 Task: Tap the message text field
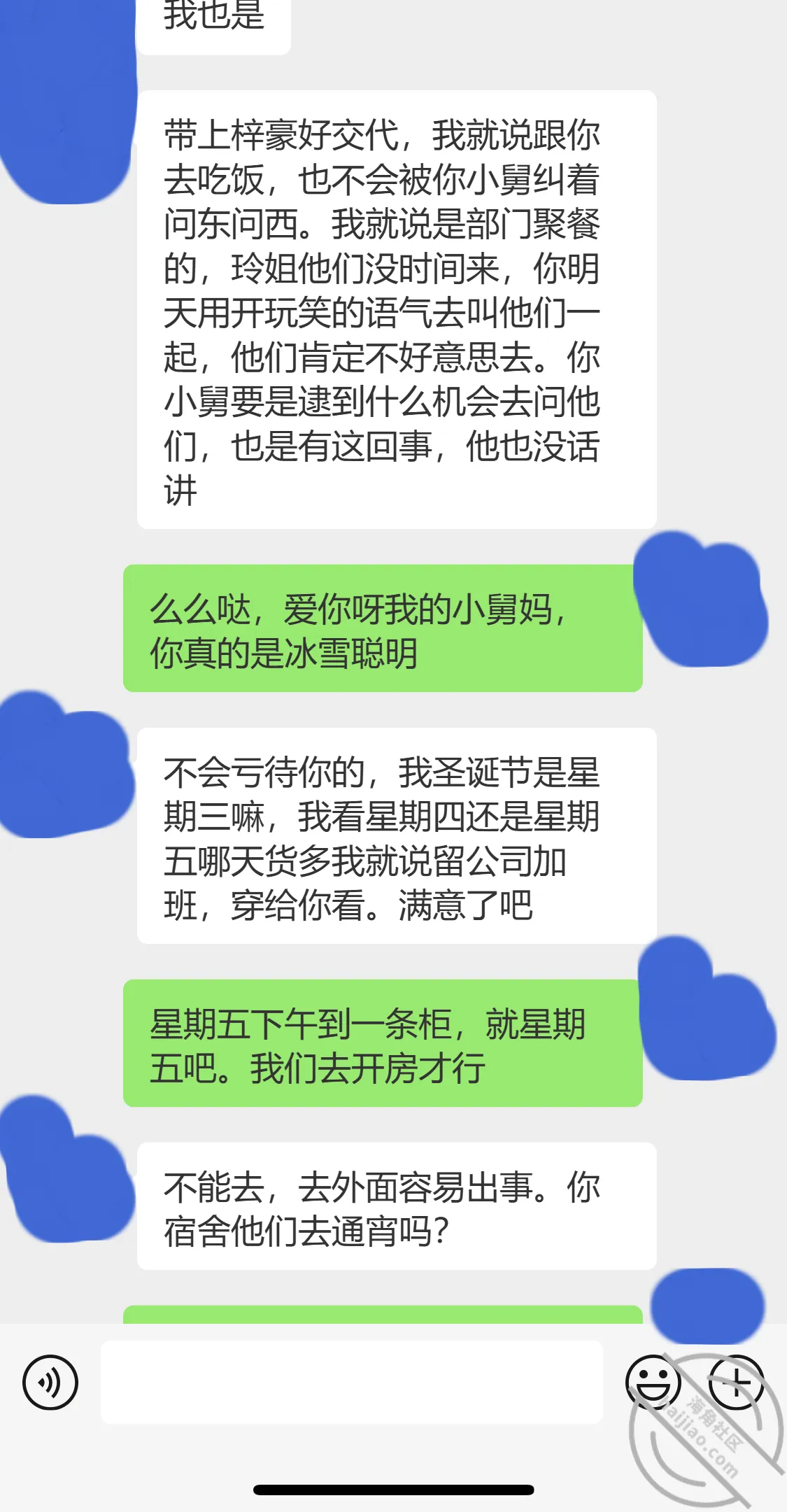pos(352,1382)
